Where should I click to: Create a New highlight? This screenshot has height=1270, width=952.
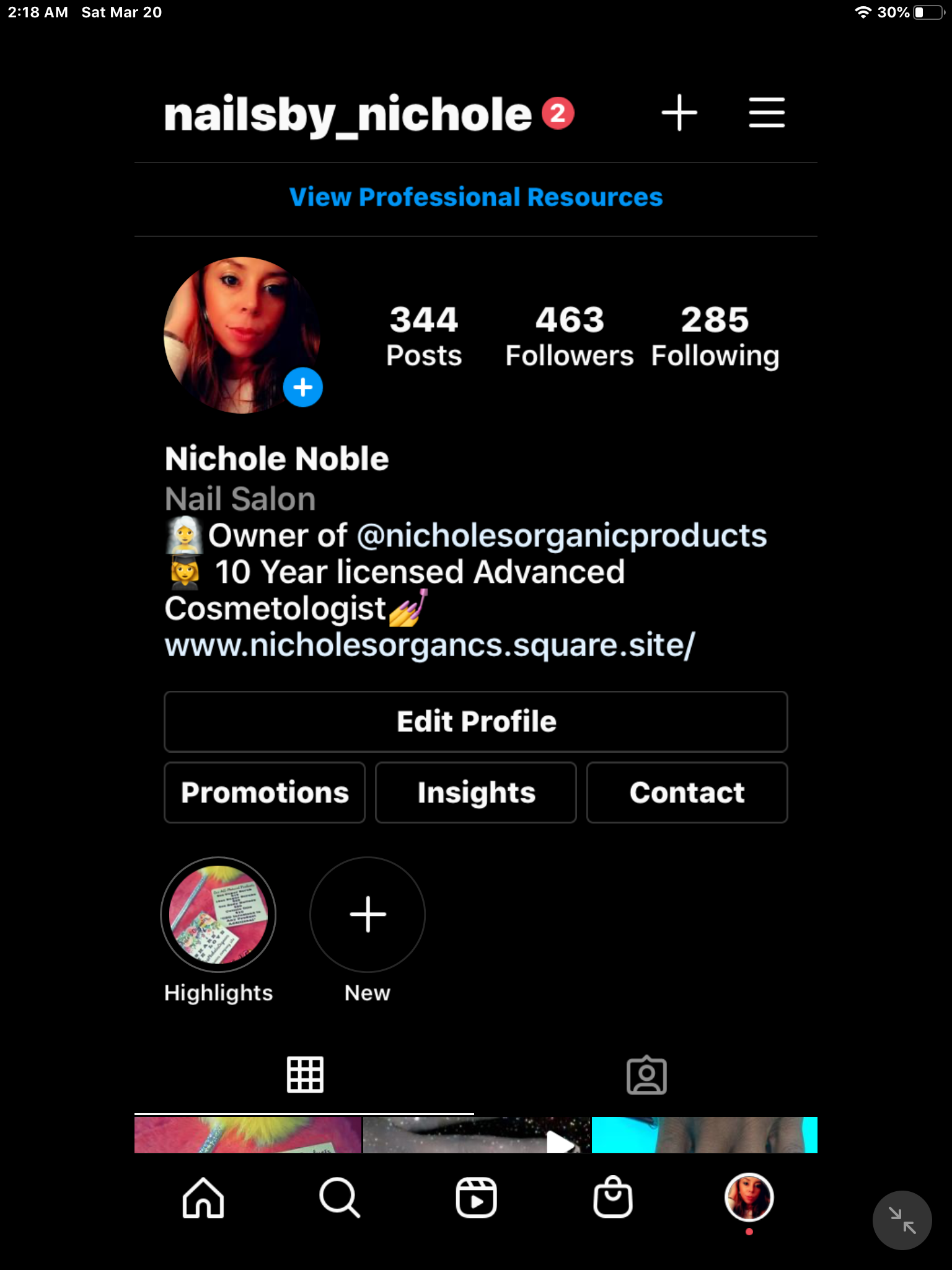368,915
